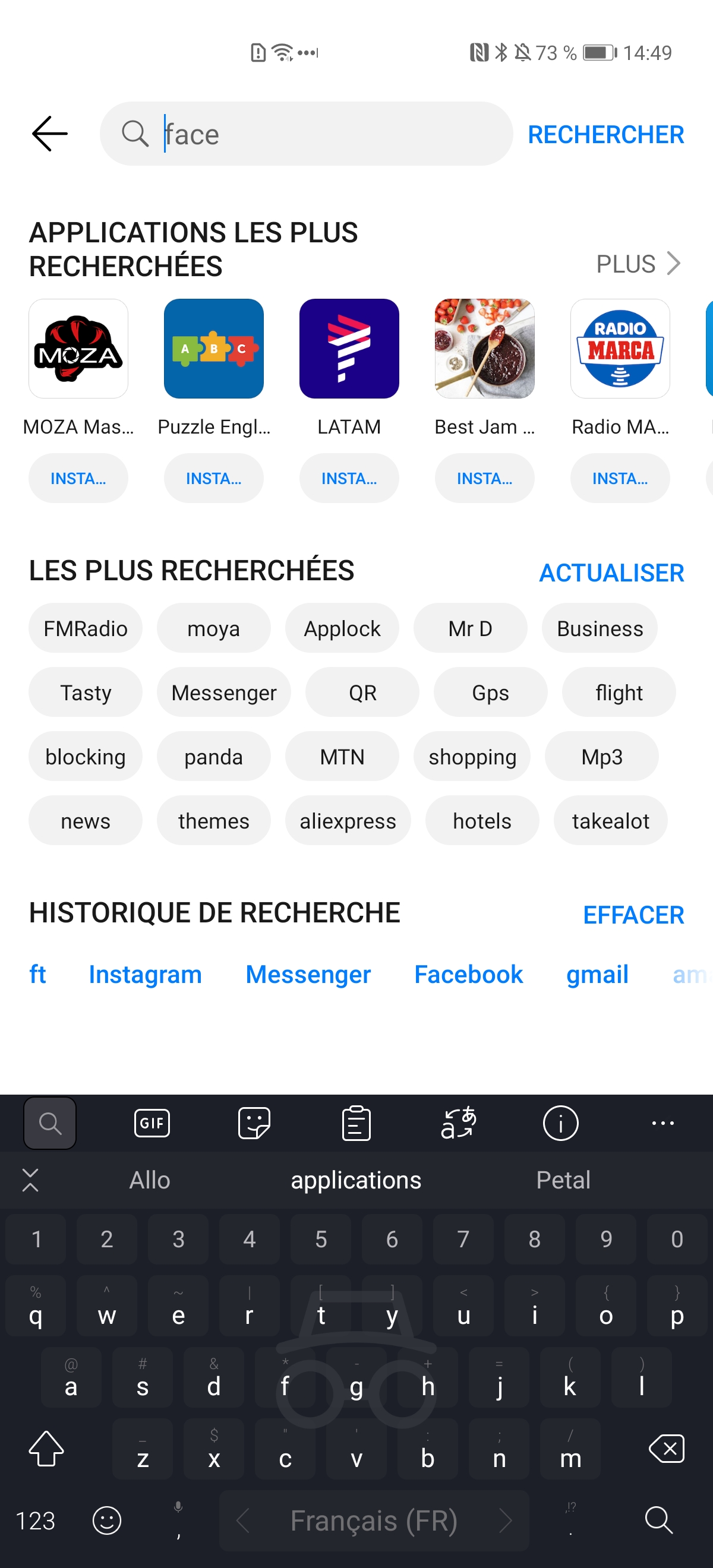This screenshot has width=713, height=1568.
Task: Reopen Facebook from search history
Action: click(x=468, y=975)
